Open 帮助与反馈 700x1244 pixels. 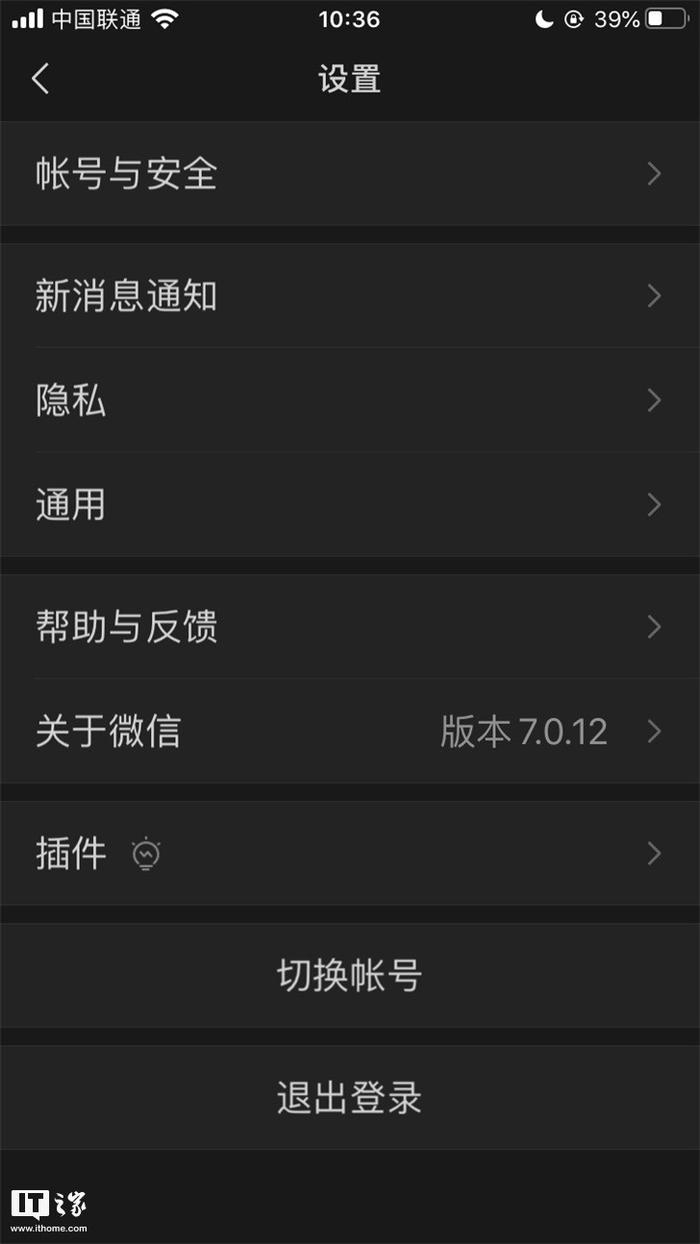coord(350,626)
